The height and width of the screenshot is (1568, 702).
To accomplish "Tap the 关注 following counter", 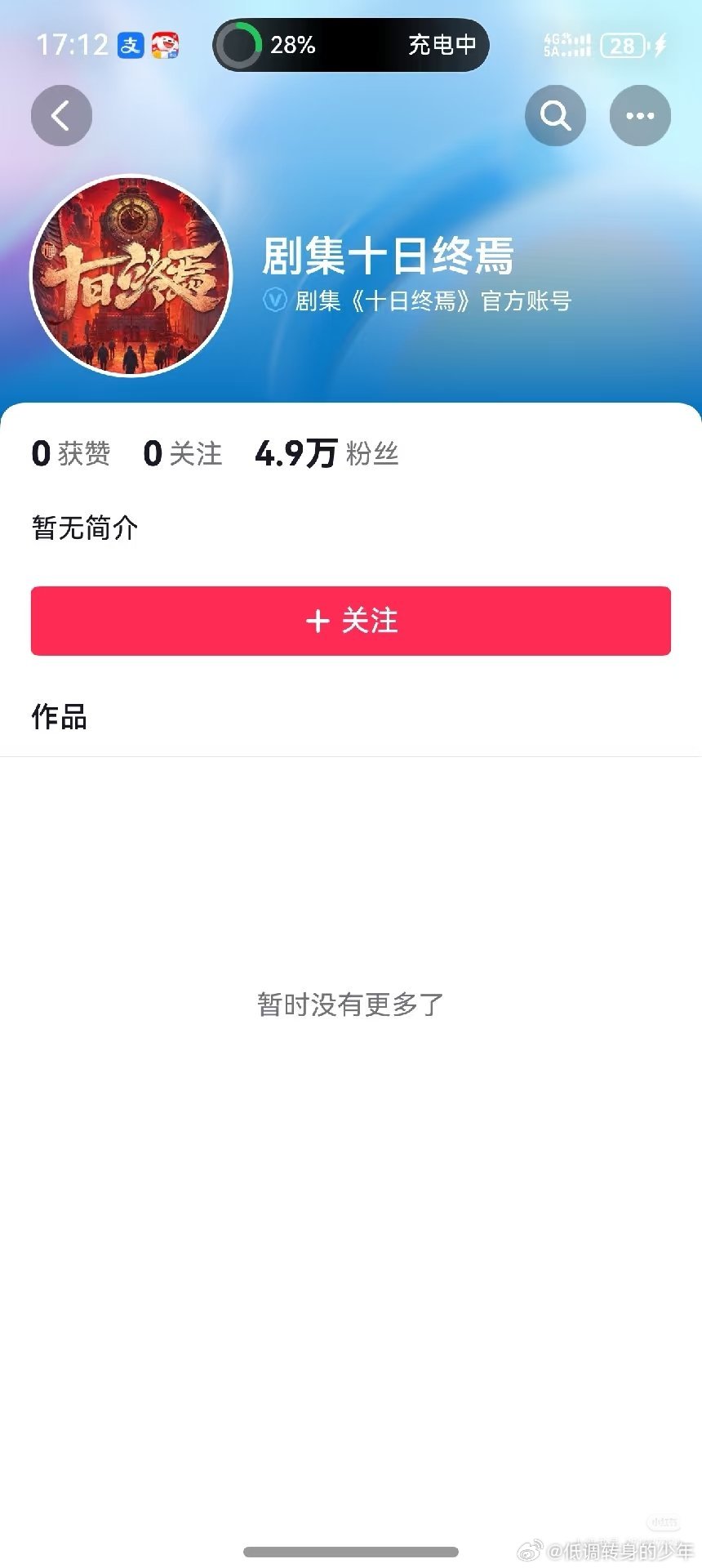I will click(181, 454).
